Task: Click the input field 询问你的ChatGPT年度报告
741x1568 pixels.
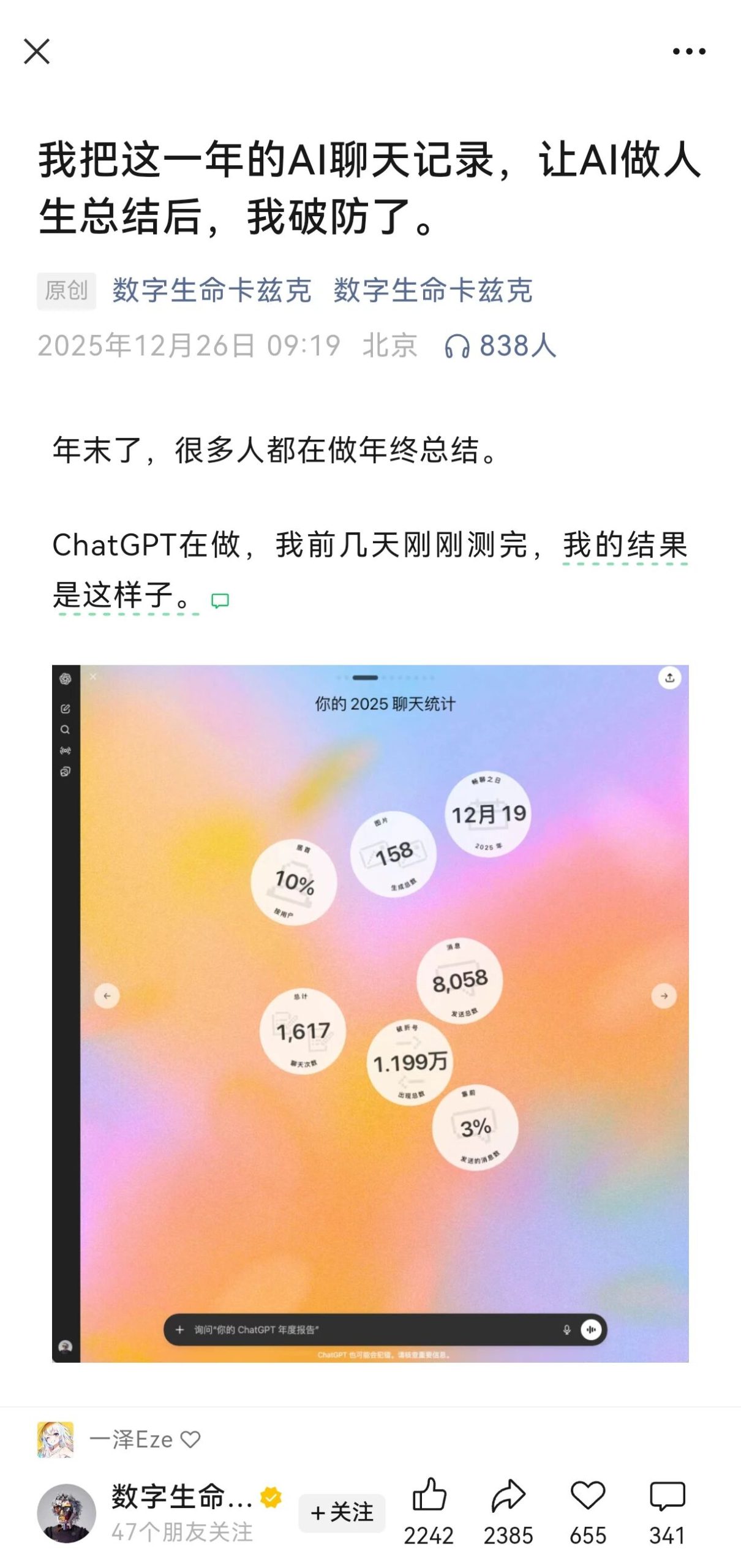Action: pyautogui.click(x=306, y=1329)
